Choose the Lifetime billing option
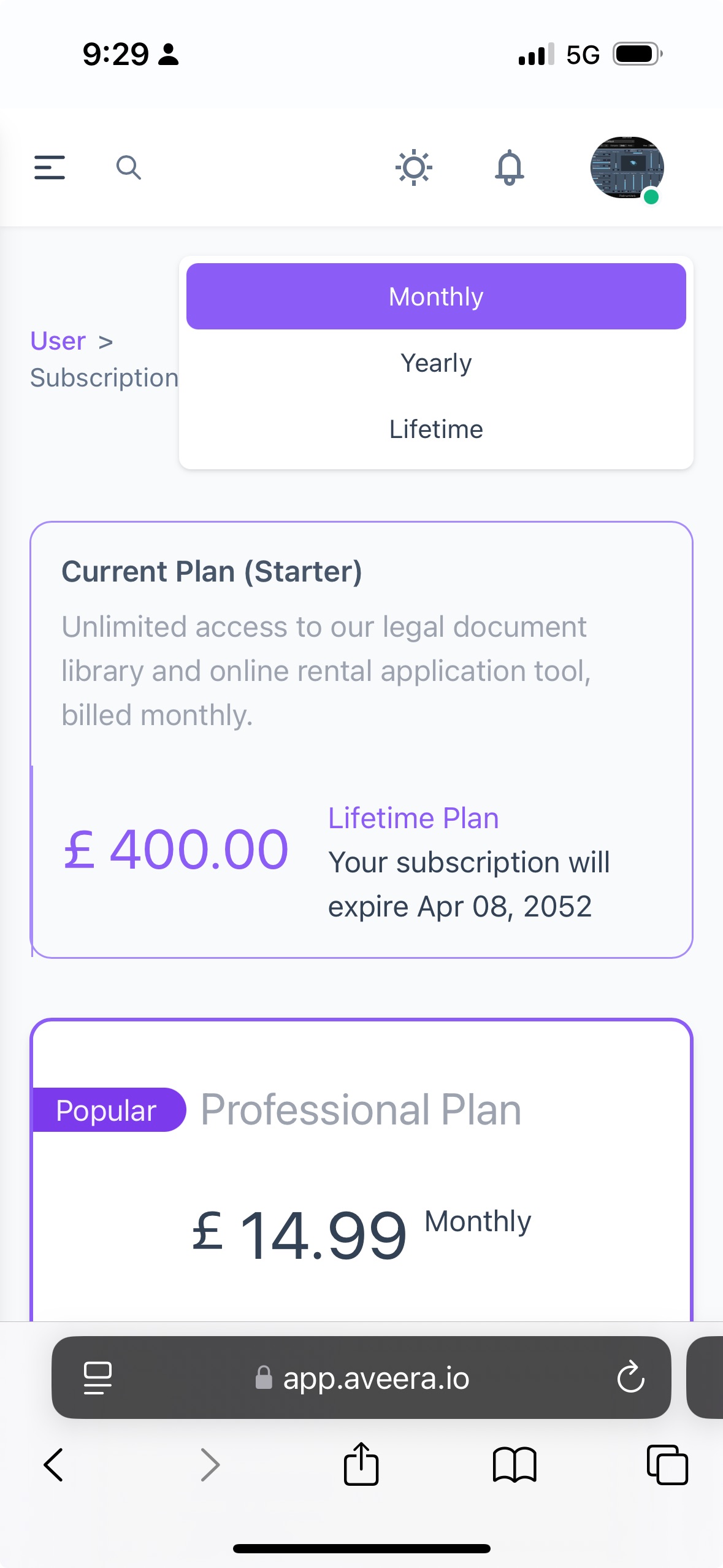The image size is (723, 1568). 436,429
